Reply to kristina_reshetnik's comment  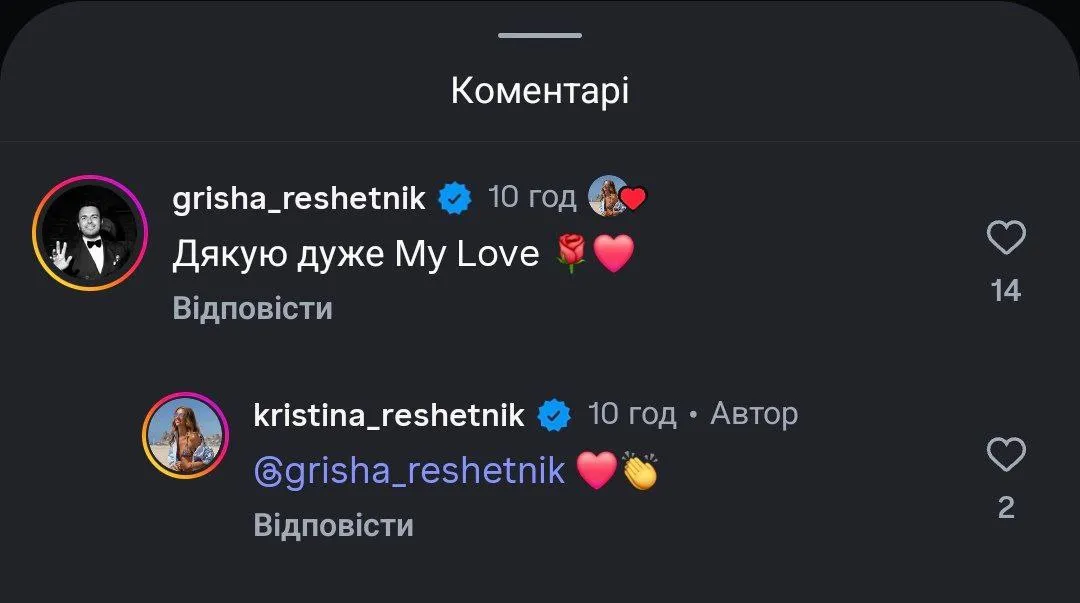coord(333,525)
